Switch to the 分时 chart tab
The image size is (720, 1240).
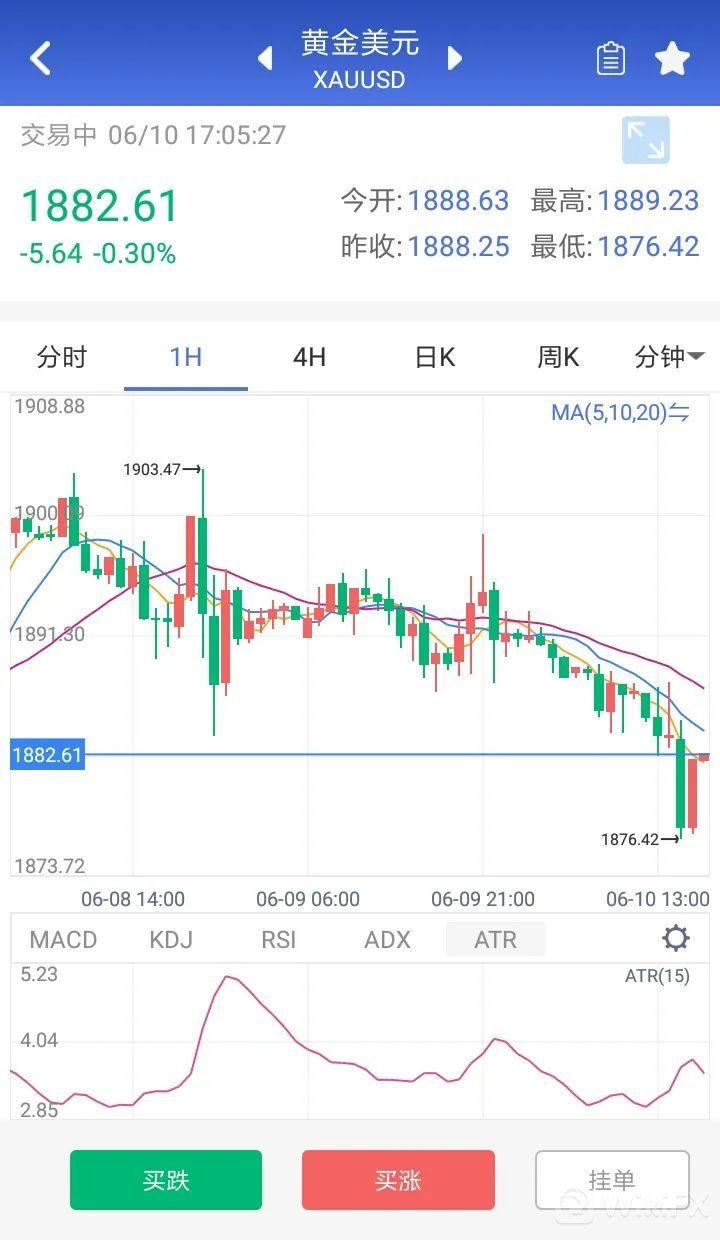click(62, 357)
